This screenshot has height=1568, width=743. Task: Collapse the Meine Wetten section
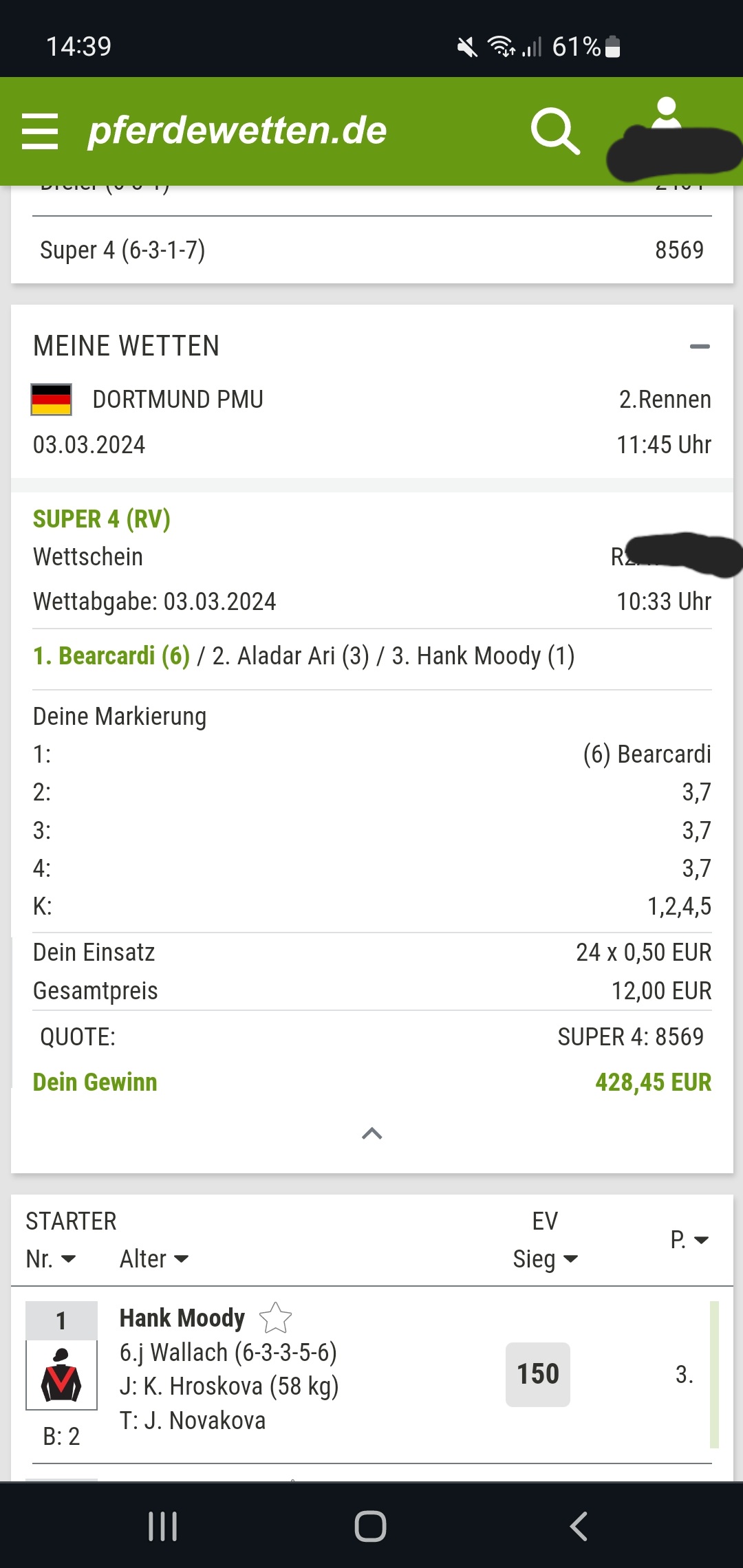[x=700, y=347]
